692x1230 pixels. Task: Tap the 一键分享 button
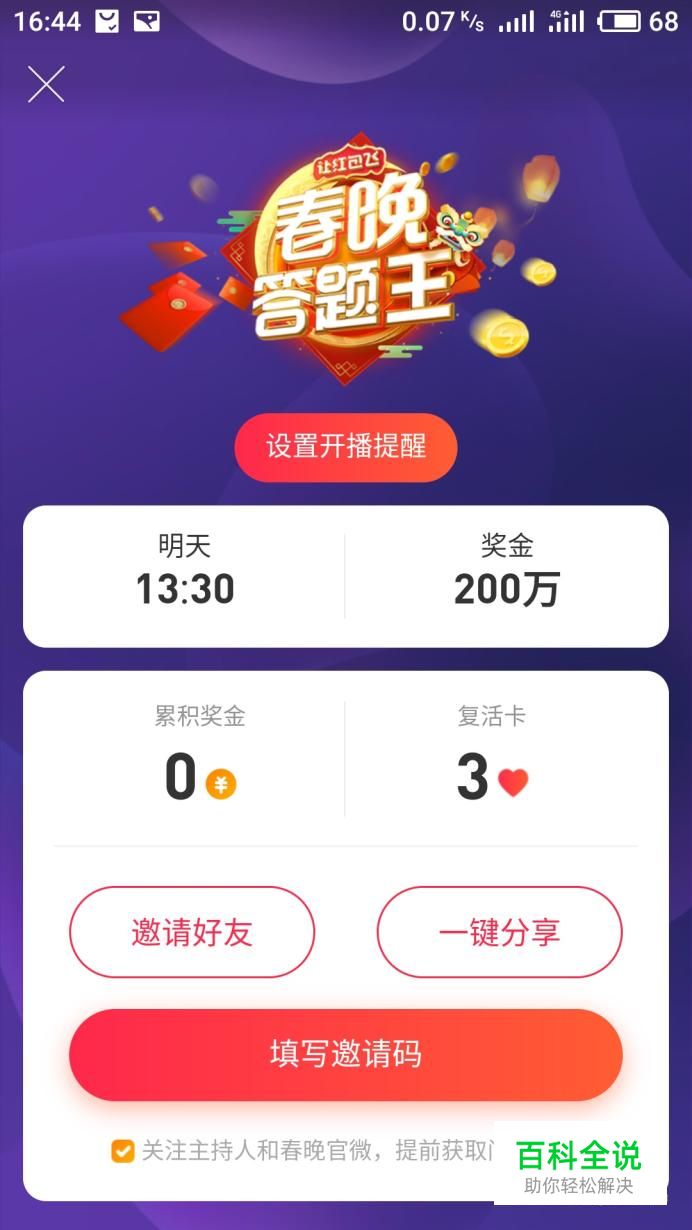(x=499, y=932)
